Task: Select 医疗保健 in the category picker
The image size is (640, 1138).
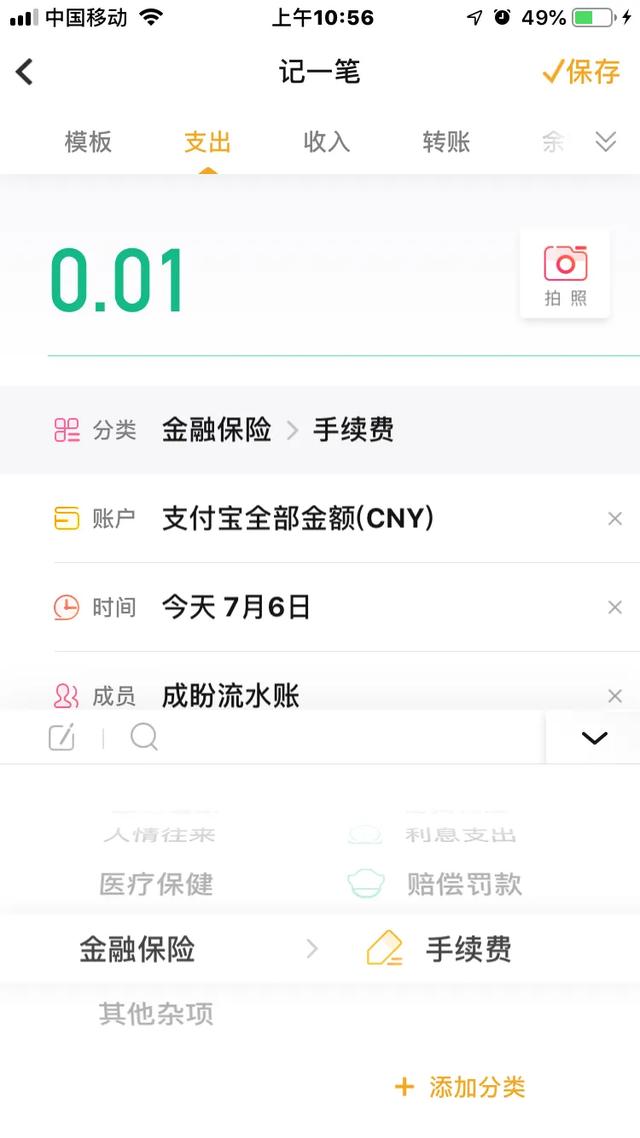Action: 156,885
